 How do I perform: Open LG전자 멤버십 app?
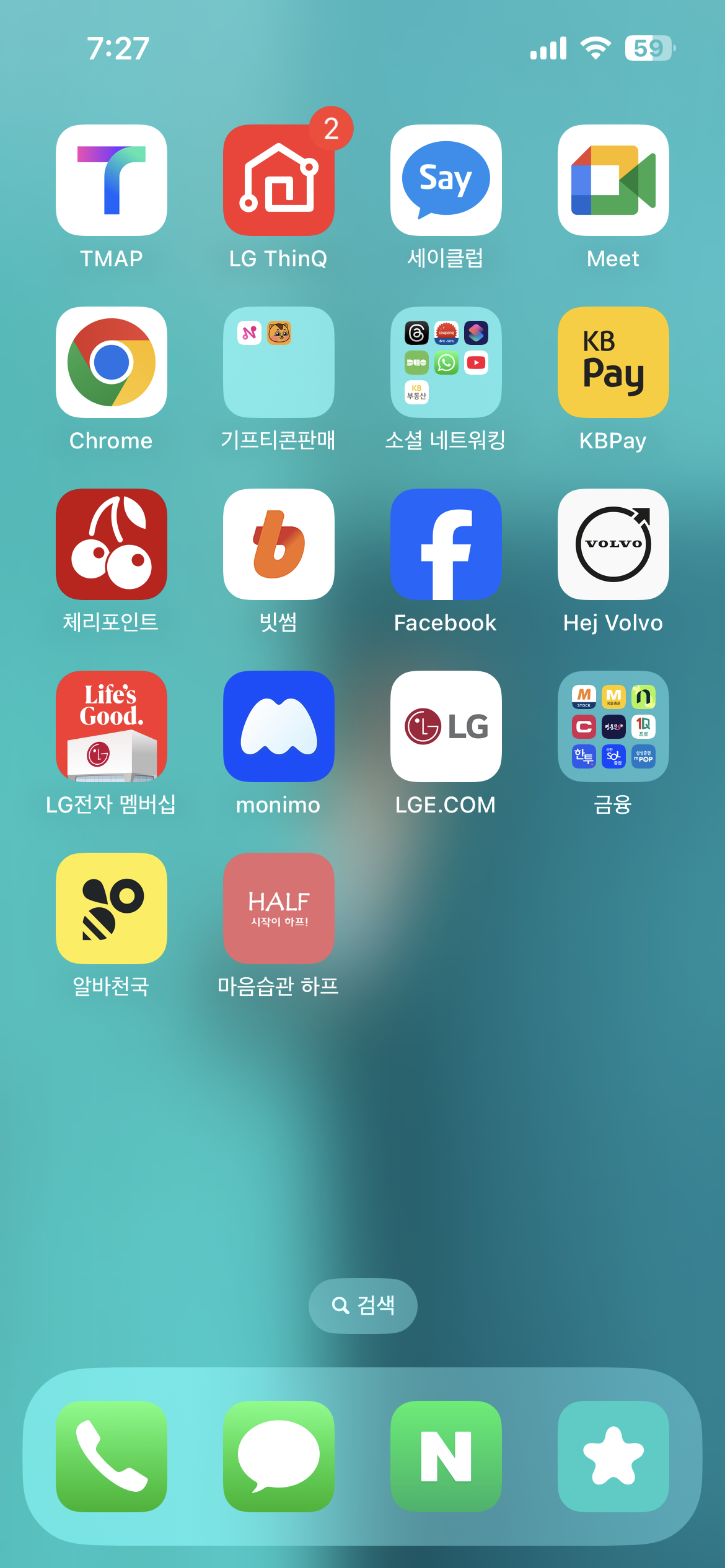point(112,726)
